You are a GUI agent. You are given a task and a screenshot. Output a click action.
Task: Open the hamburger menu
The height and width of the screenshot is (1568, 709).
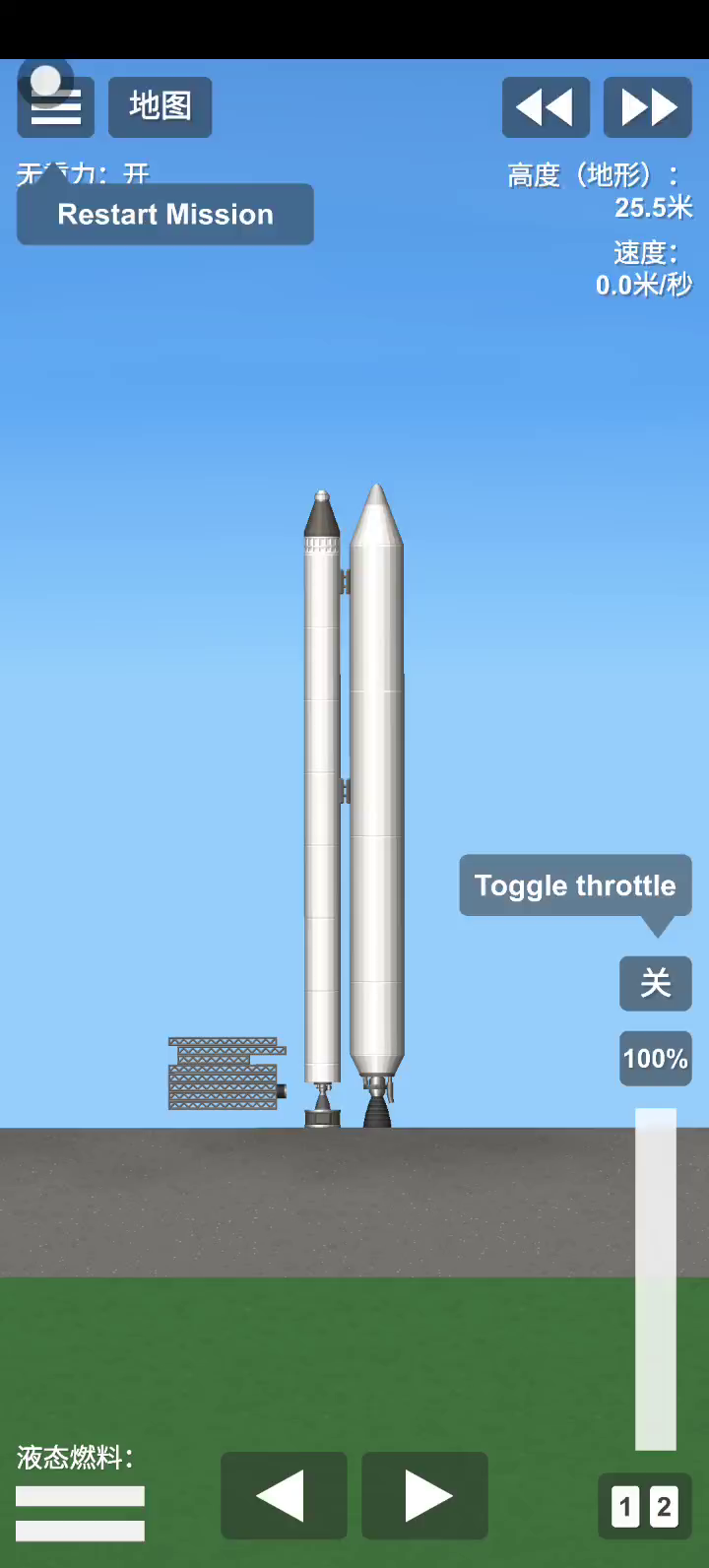point(56,106)
